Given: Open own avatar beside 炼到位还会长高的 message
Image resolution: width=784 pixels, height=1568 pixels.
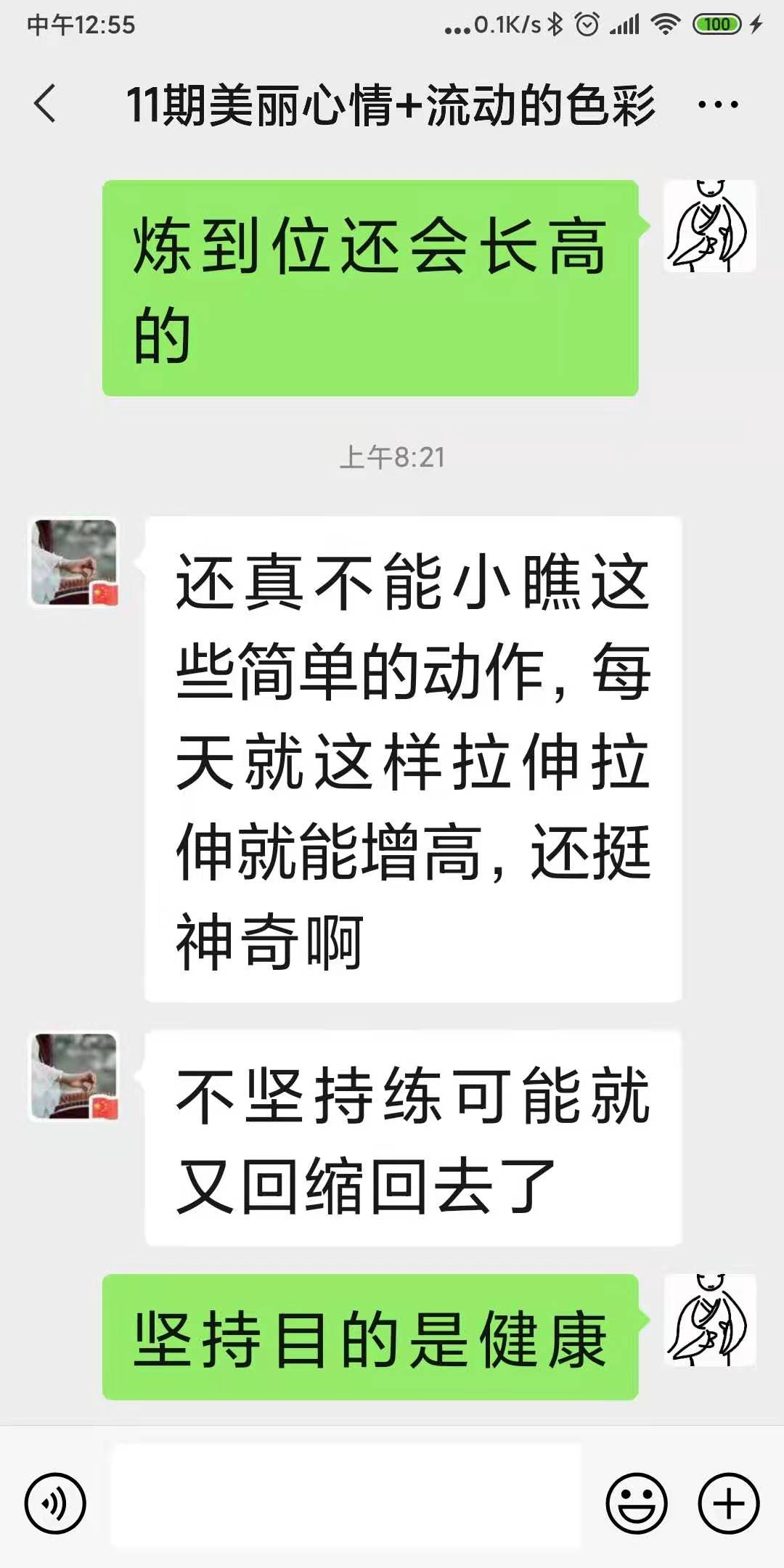Looking at the screenshot, I should point(710,226).
